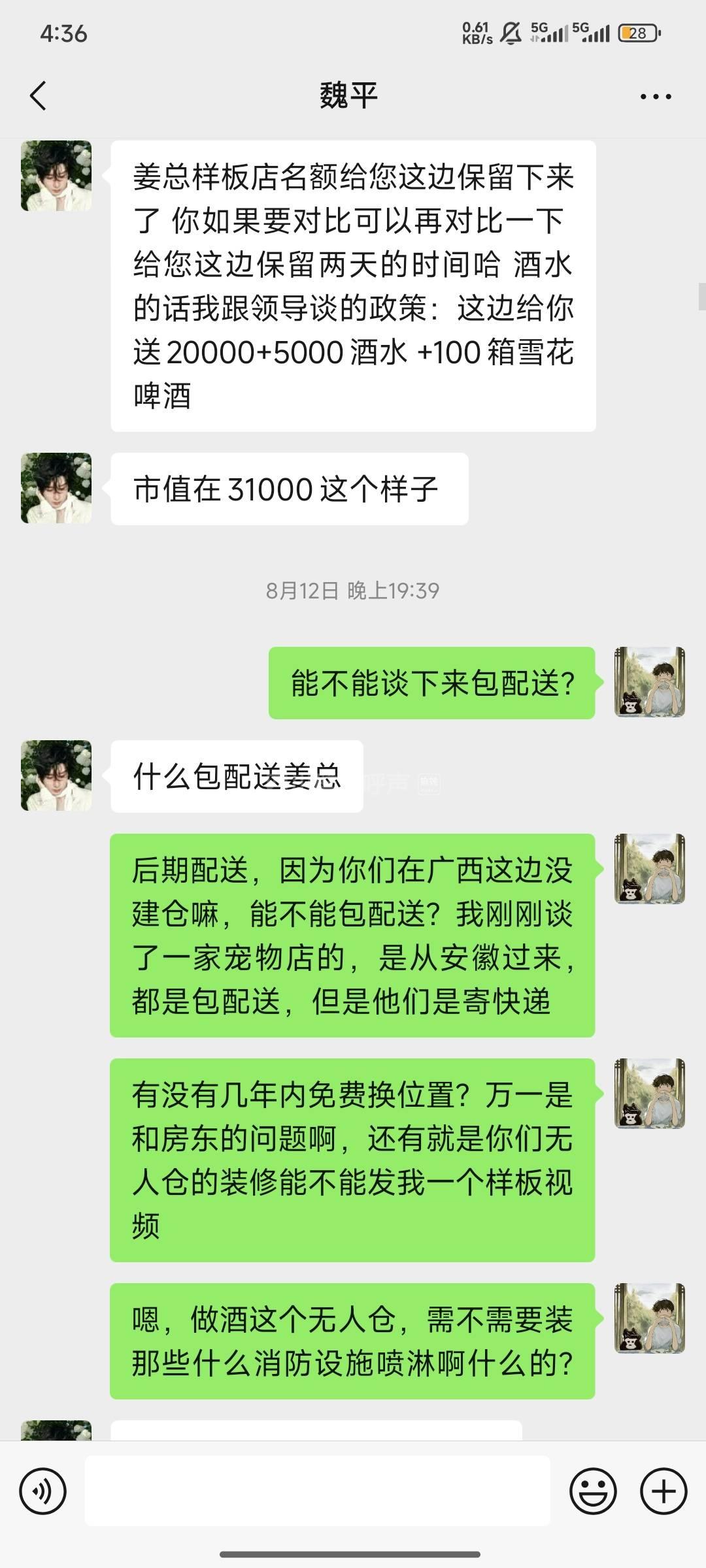Viewport: 706px width, 1568px height.
Task: Open the plus attachment menu
Action: click(664, 1492)
